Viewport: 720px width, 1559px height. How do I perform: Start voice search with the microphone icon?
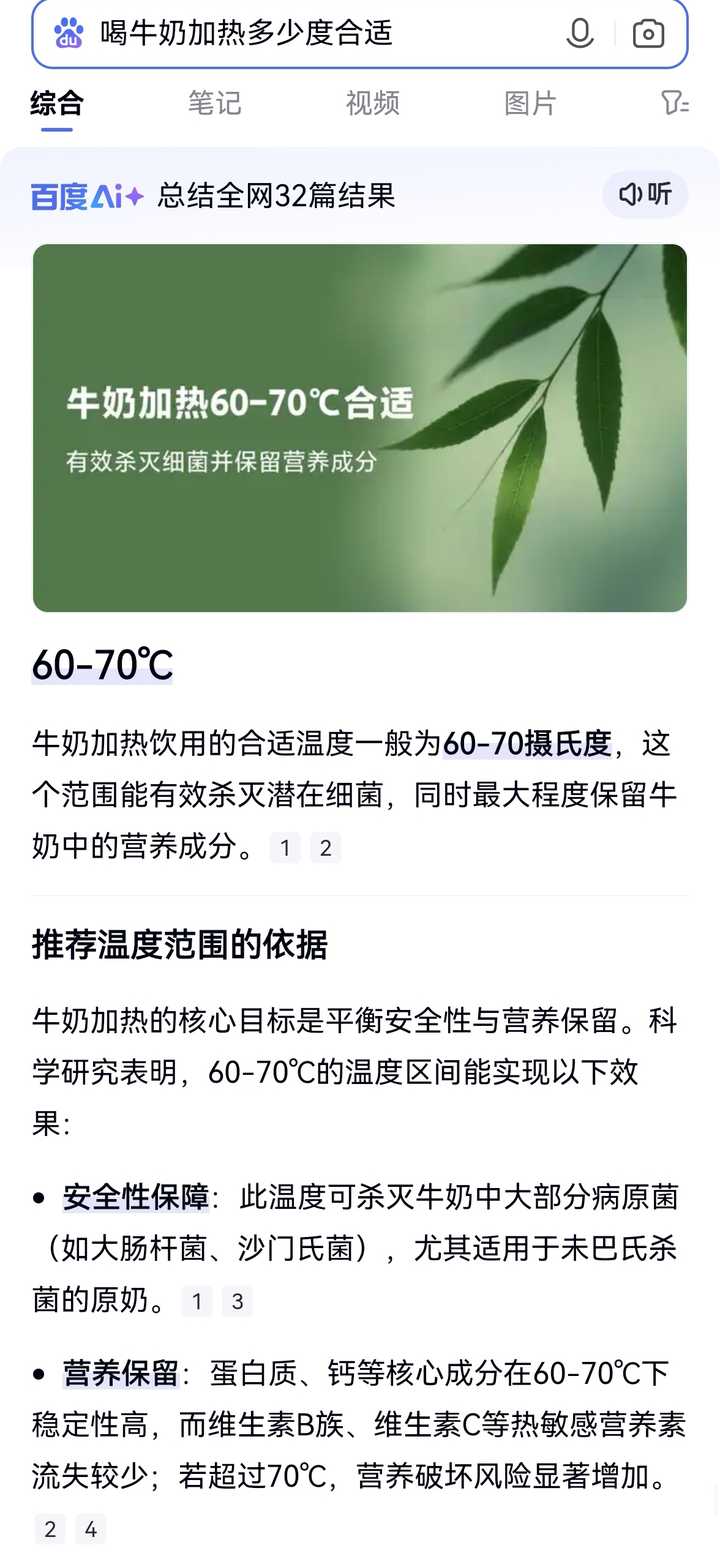580,34
